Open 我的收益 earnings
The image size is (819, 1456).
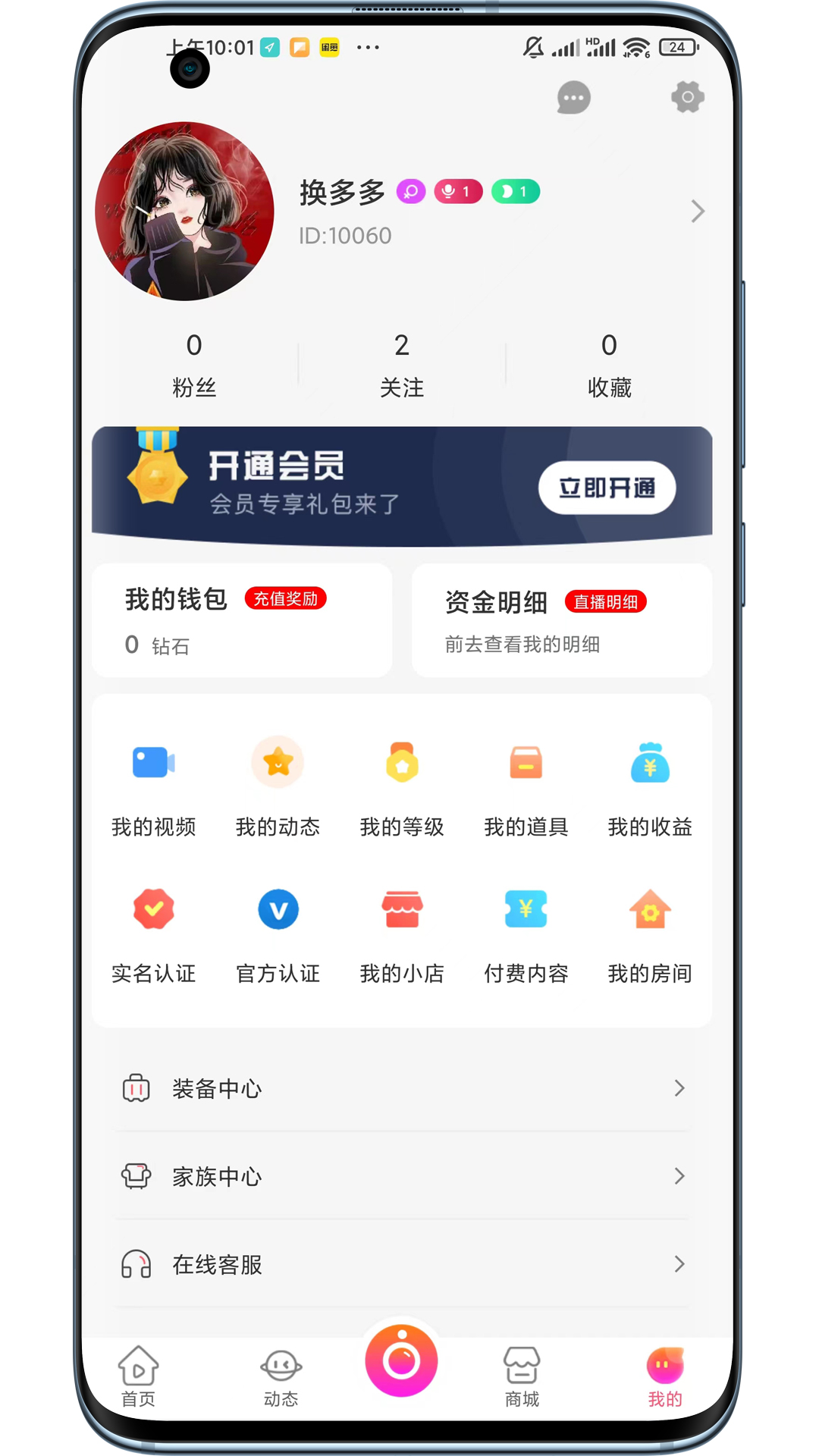650,786
